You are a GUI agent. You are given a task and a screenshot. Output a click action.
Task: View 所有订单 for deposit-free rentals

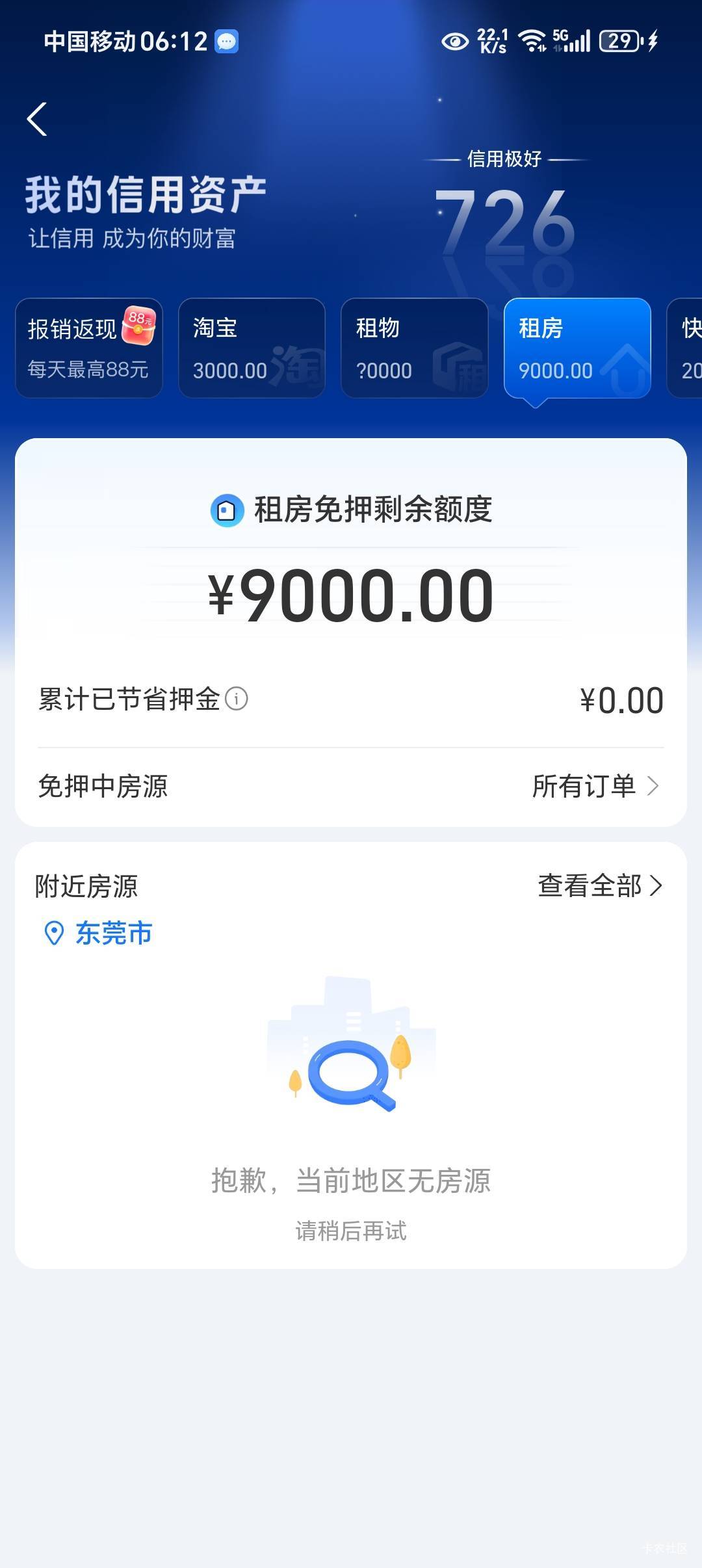click(595, 786)
